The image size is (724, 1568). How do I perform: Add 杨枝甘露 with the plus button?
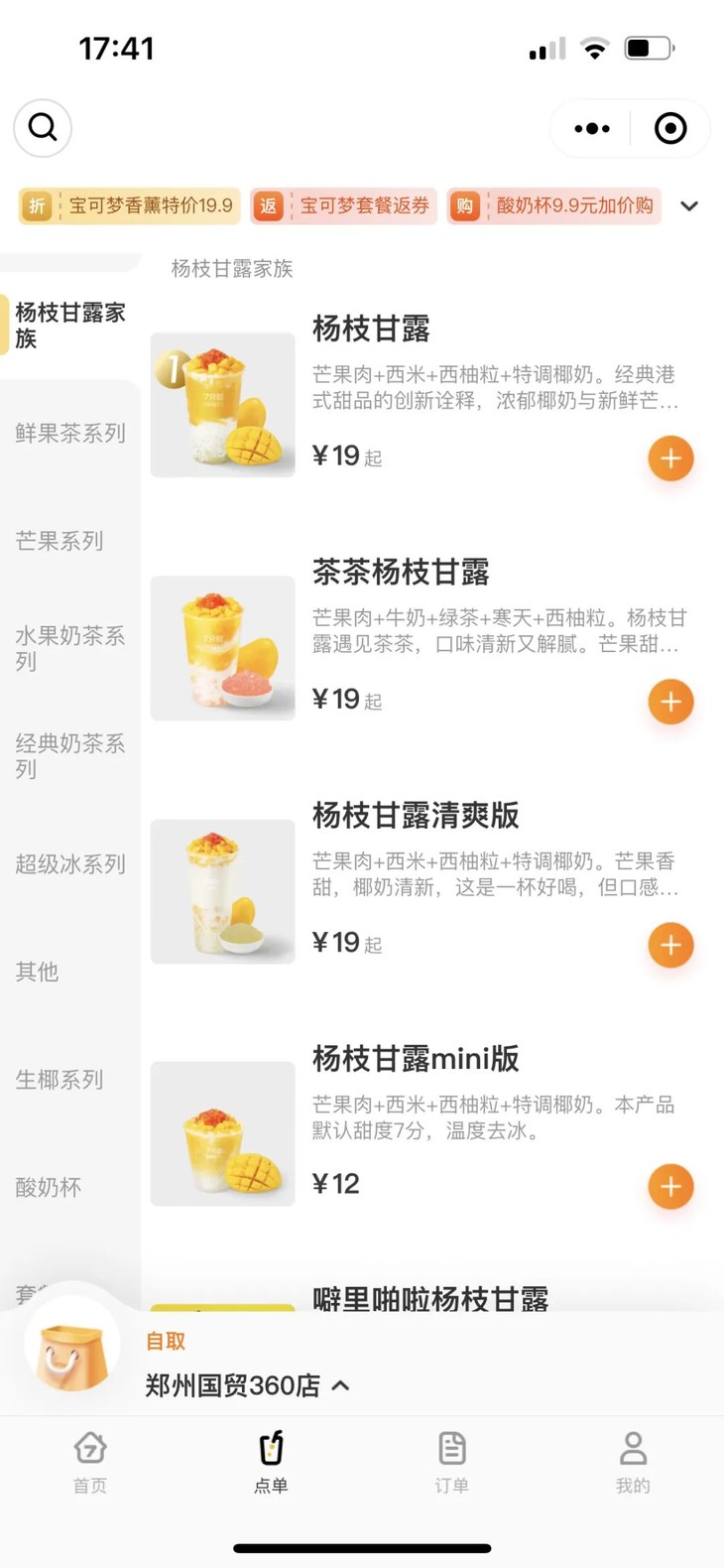click(x=671, y=458)
